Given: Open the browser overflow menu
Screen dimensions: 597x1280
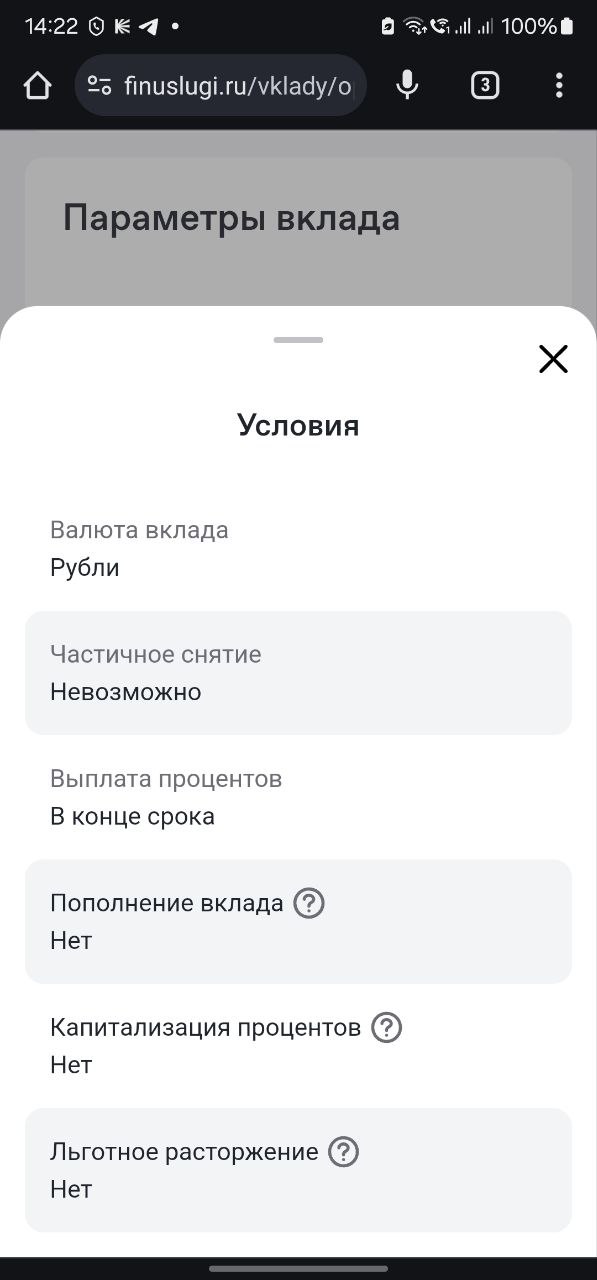Looking at the screenshot, I should click(x=559, y=86).
